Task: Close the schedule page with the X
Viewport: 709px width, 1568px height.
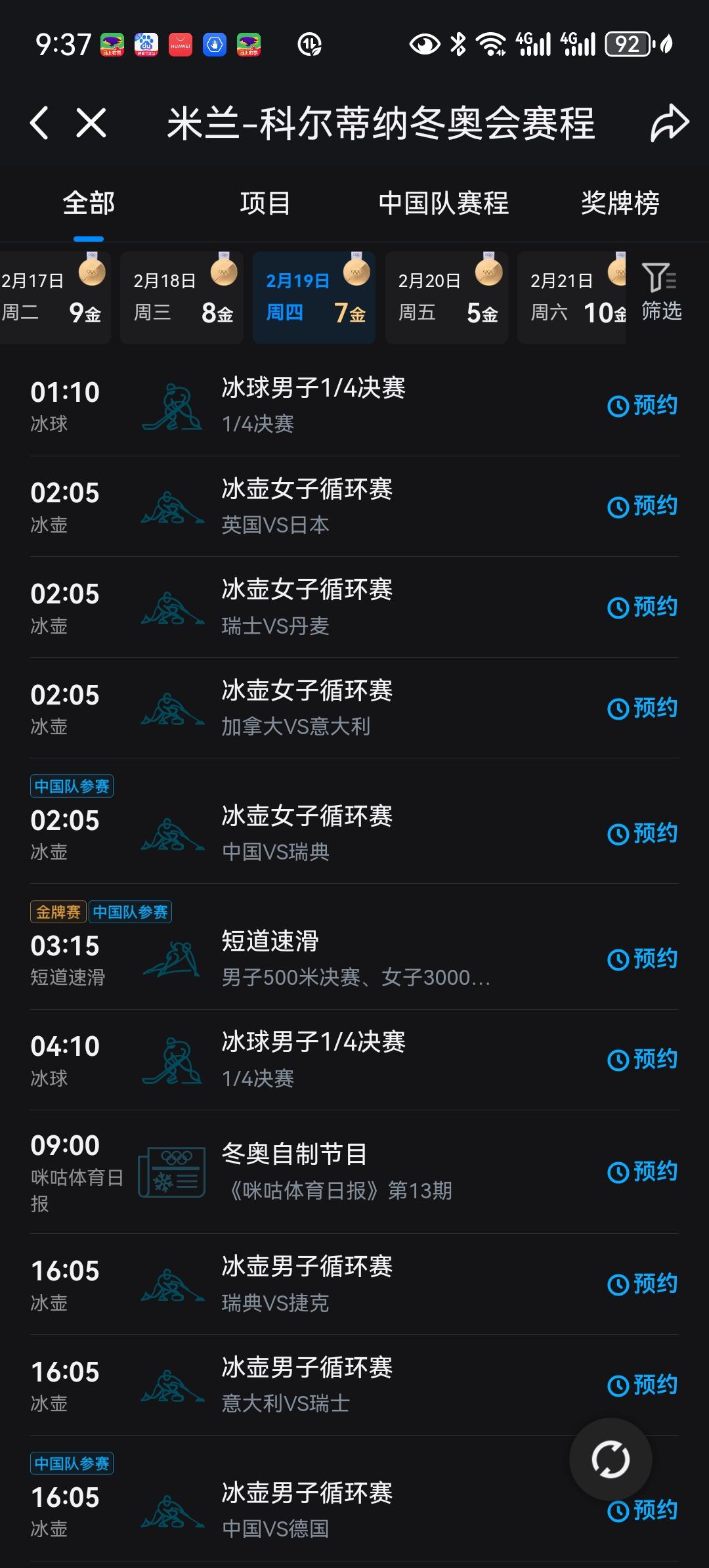Action: pyautogui.click(x=91, y=123)
